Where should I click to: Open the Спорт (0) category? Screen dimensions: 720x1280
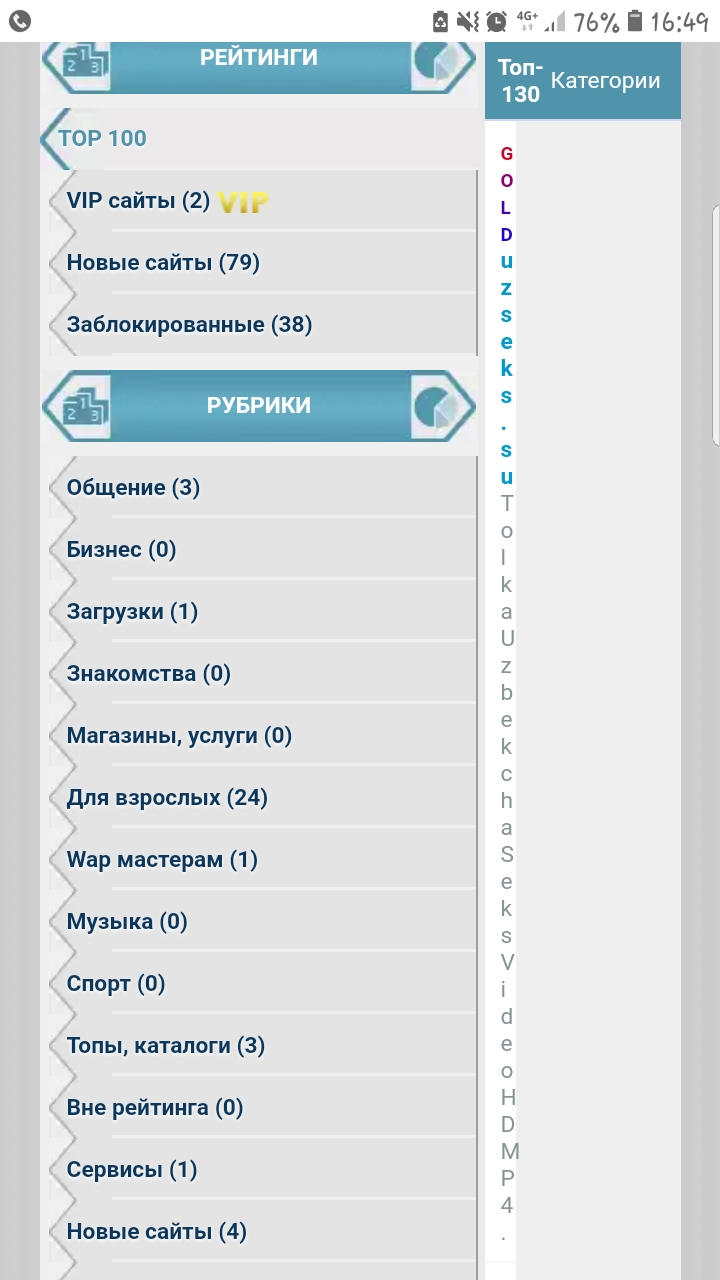(x=116, y=984)
